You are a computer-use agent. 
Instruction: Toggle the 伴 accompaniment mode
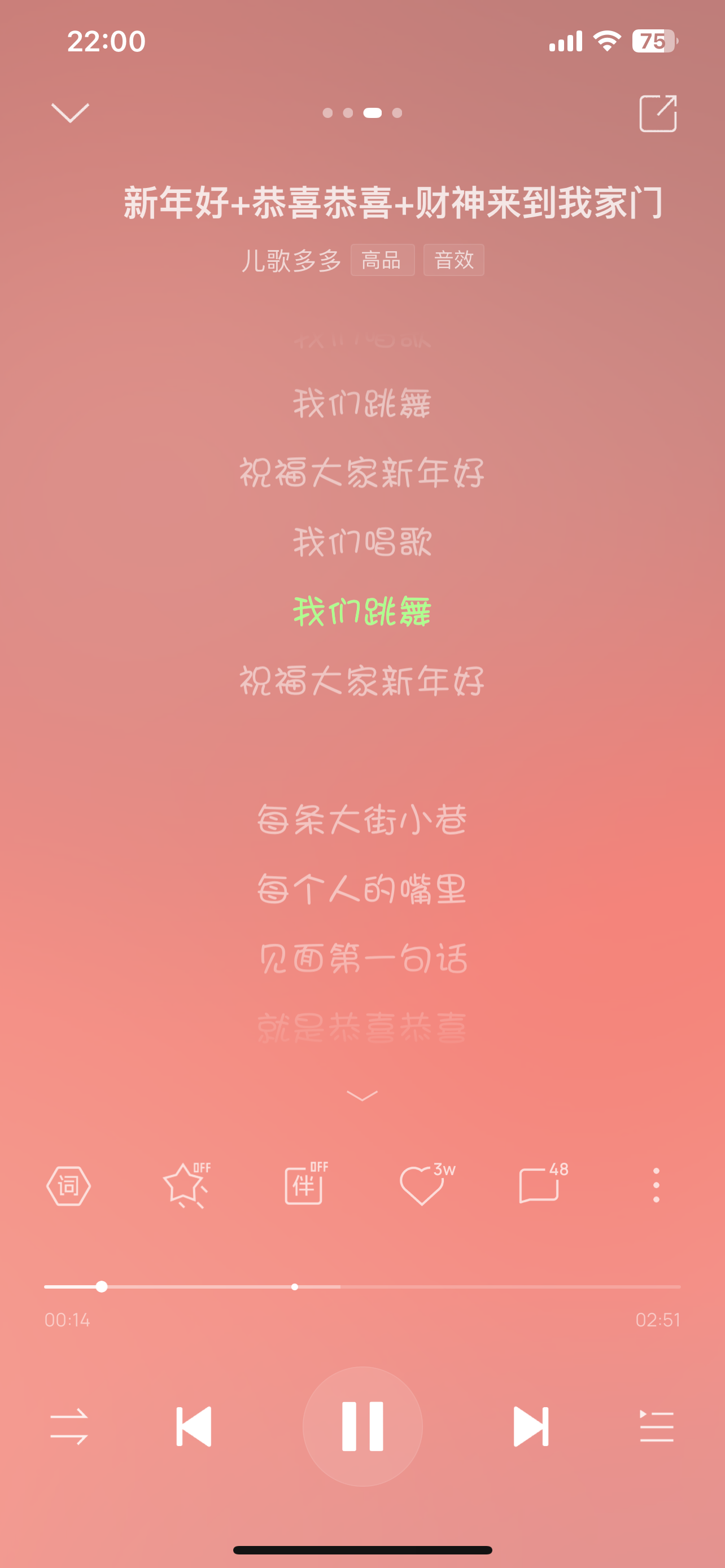pyautogui.click(x=304, y=1185)
